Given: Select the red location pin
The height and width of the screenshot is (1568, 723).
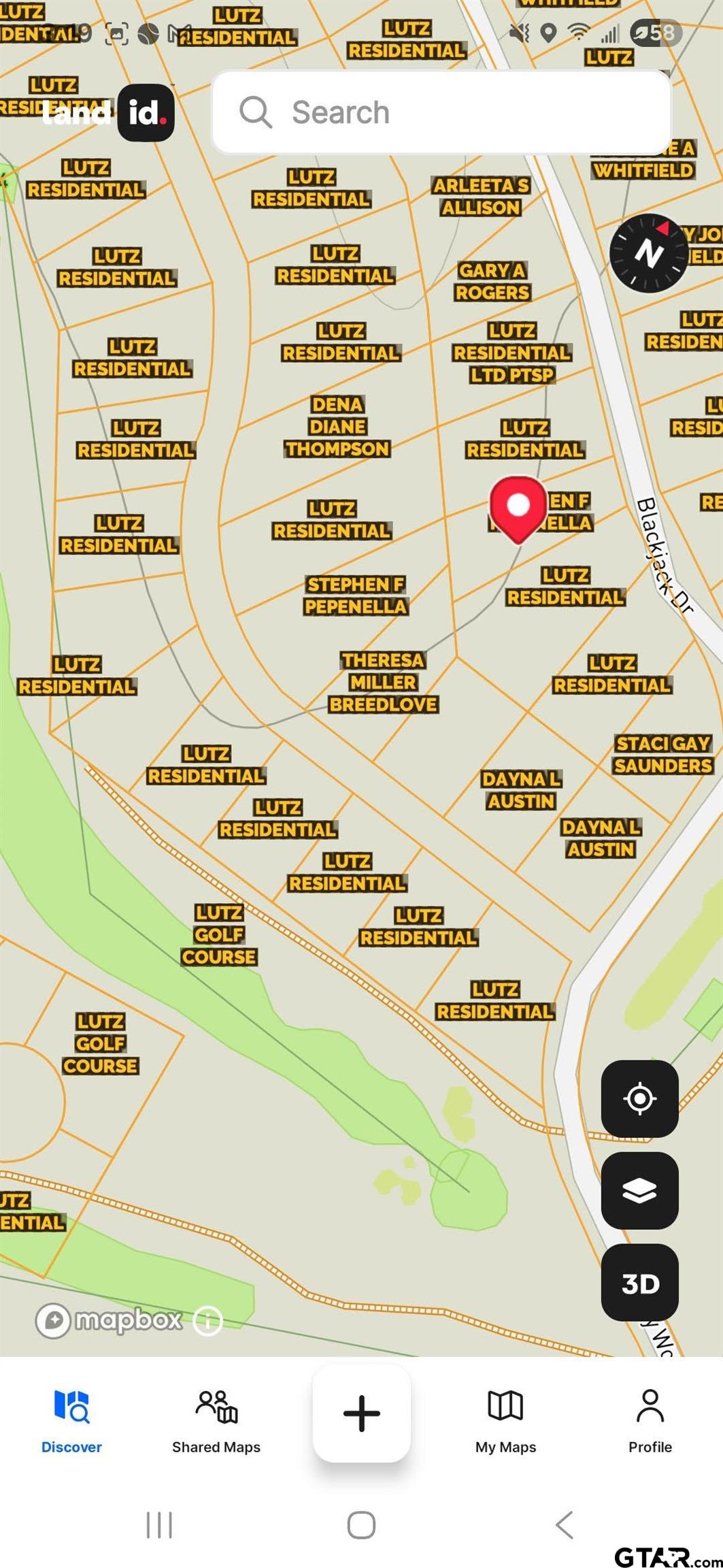Looking at the screenshot, I should pos(518,507).
